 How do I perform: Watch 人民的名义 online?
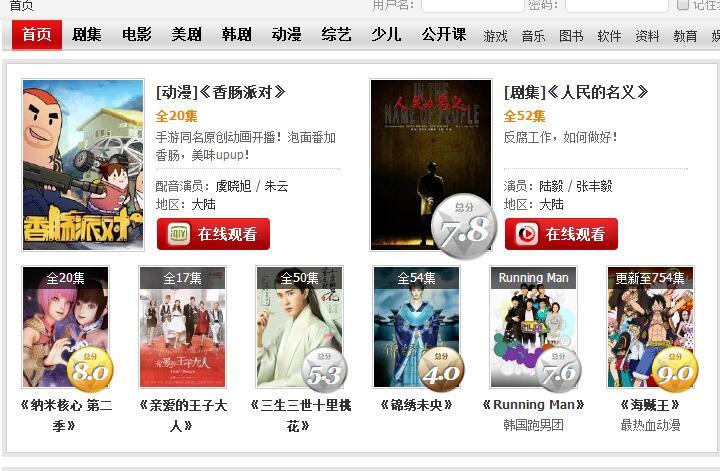[x=561, y=234]
